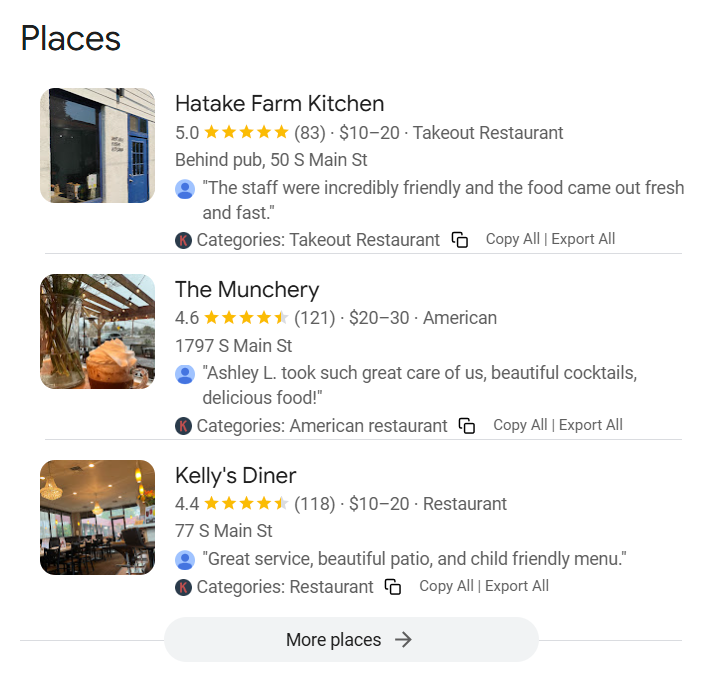This screenshot has width=707, height=686.
Task: Tap Kelly's Diner photo thumbnail
Action: tap(97, 518)
